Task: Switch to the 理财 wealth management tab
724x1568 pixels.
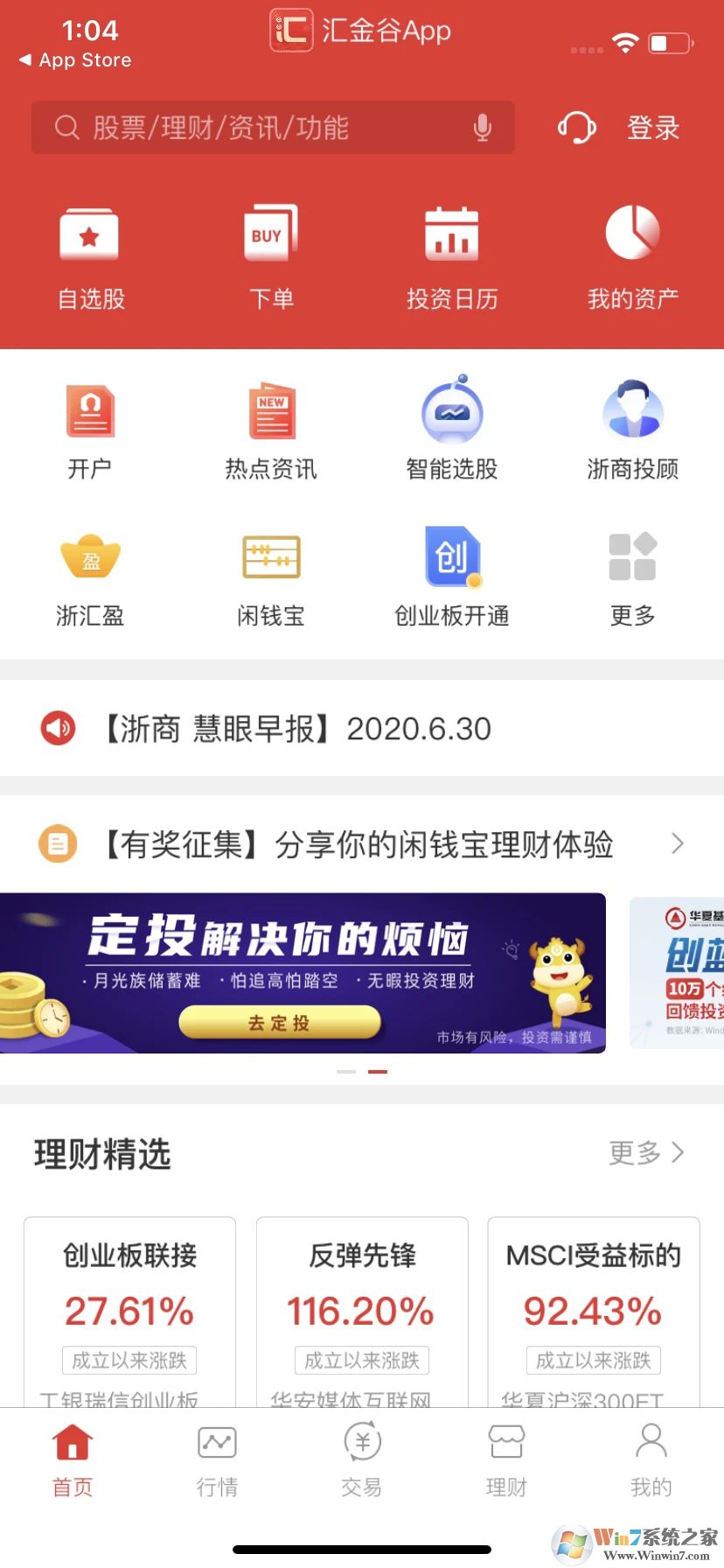Action: (x=506, y=1457)
